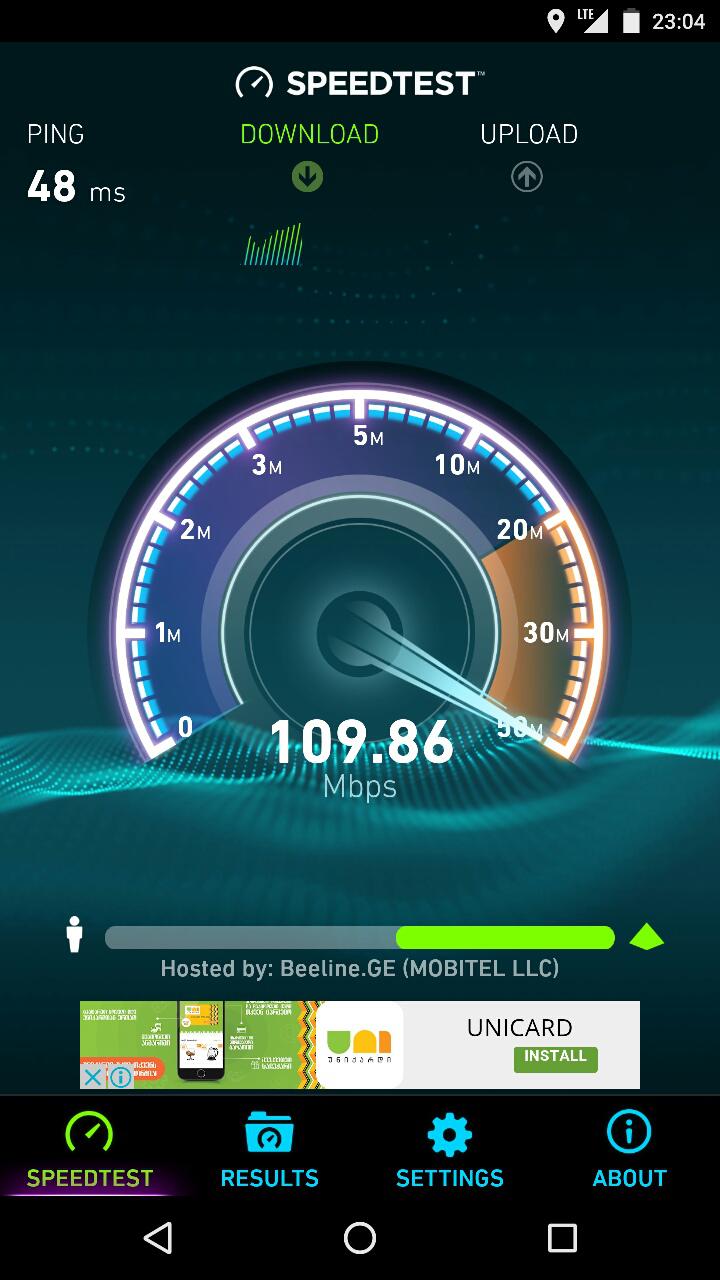This screenshot has width=720, height=1280.
Task: Switch to the Results tab
Action: [269, 1152]
